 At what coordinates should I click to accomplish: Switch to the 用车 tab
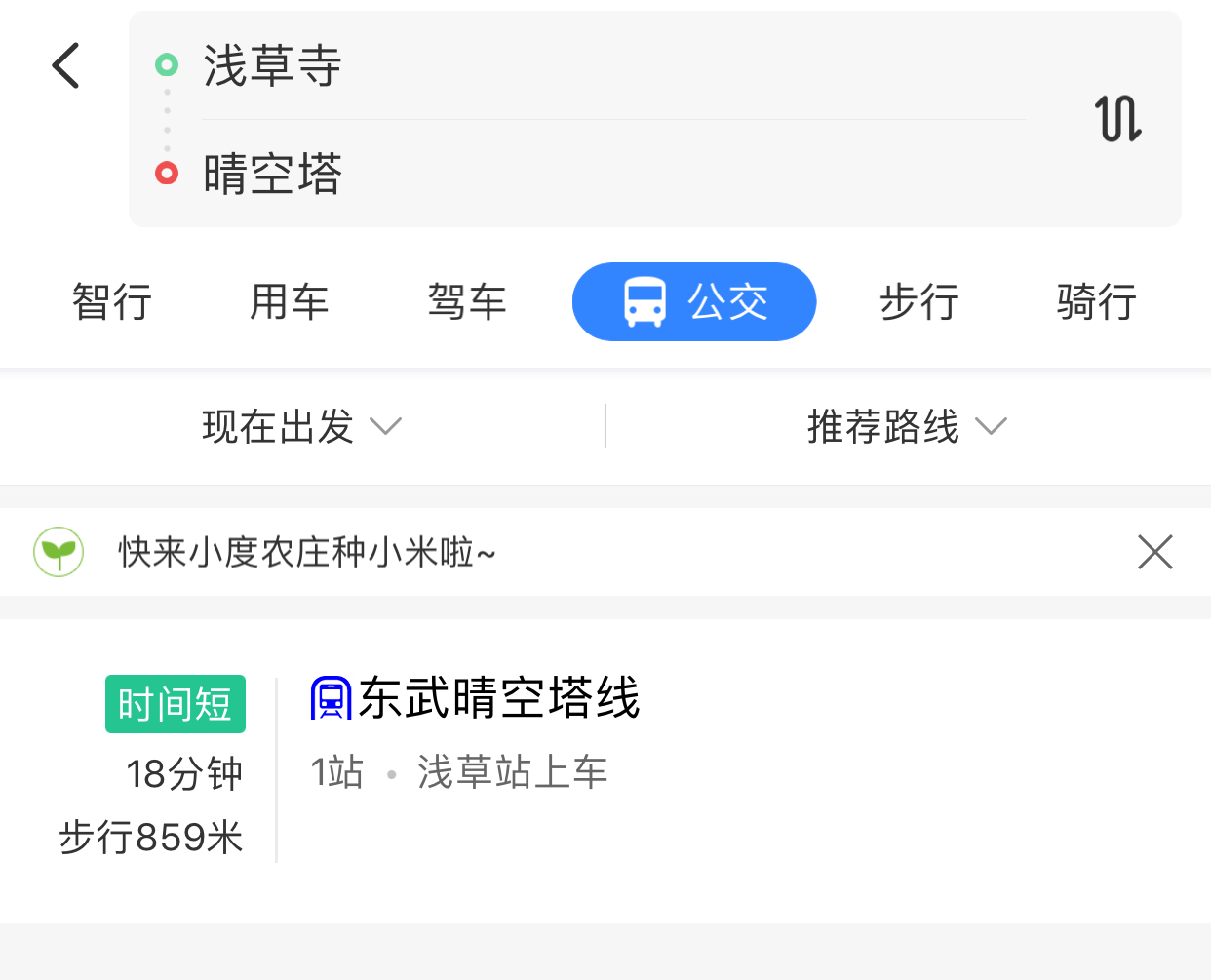pos(289,301)
